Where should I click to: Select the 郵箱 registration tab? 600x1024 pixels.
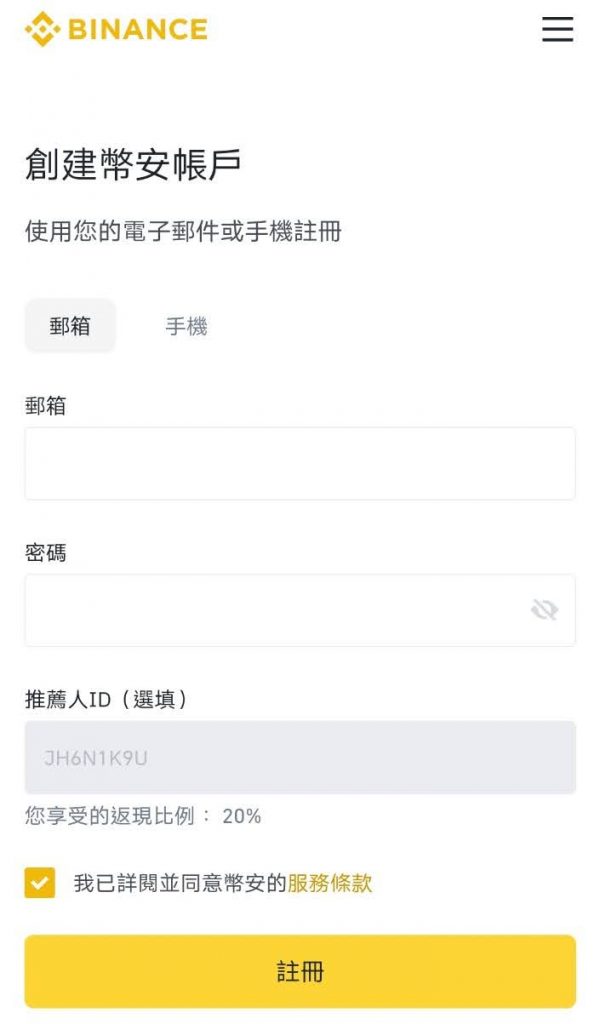tap(70, 326)
